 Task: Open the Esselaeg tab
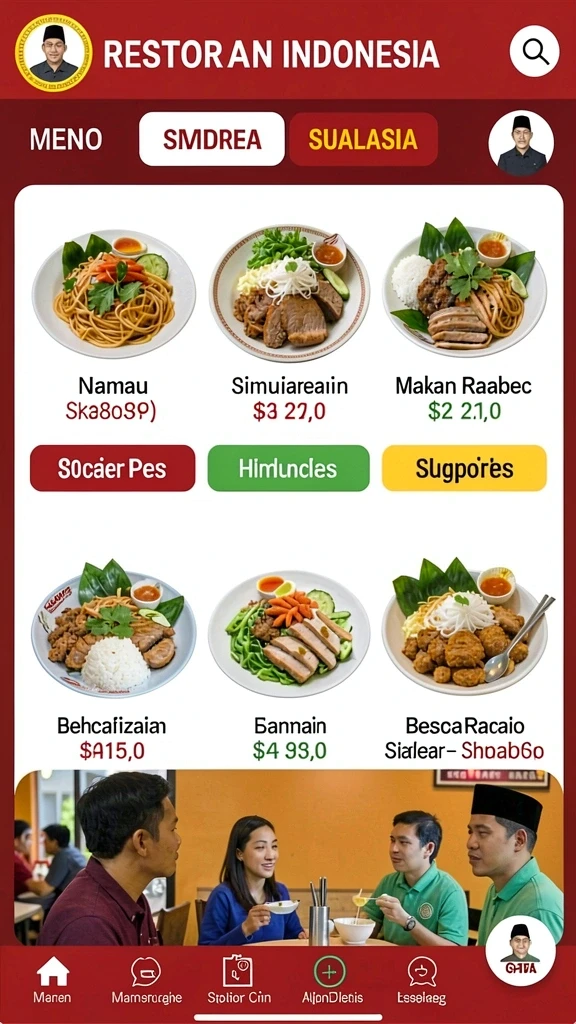click(x=422, y=980)
